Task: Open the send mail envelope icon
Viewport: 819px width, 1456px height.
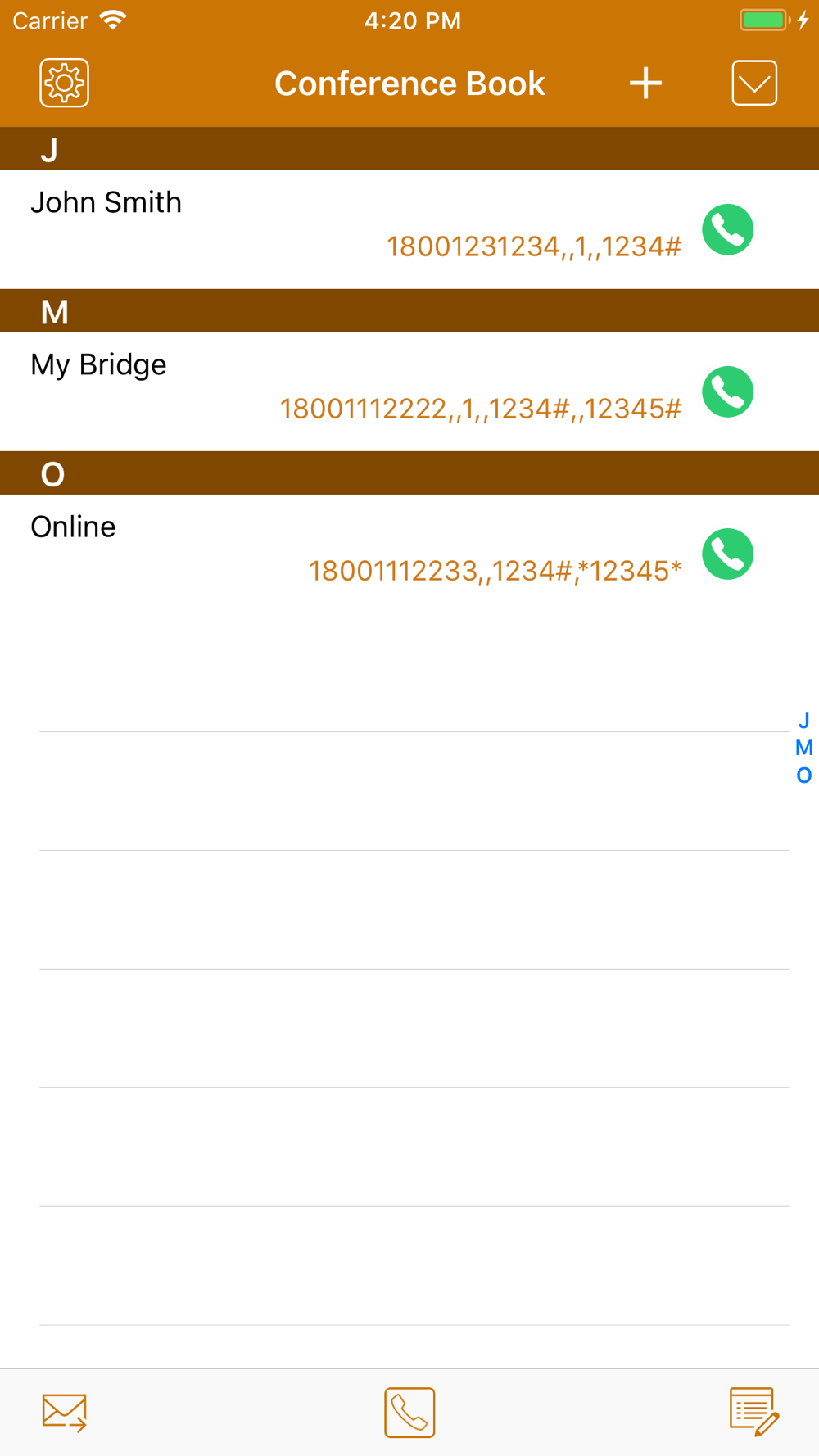Action: click(65, 1413)
